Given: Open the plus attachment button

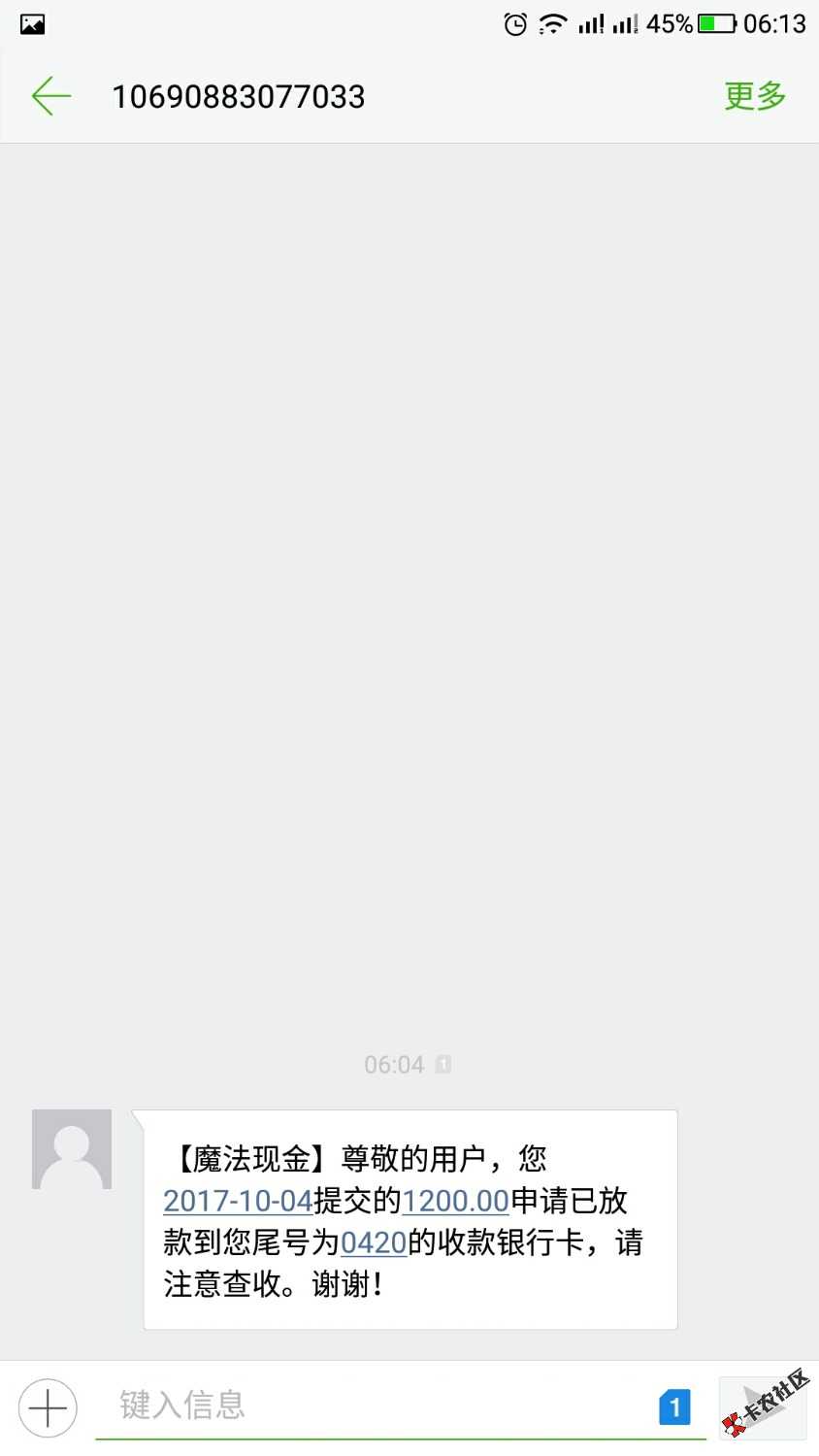Looking at the screenshot, I should click(48, 1407).
